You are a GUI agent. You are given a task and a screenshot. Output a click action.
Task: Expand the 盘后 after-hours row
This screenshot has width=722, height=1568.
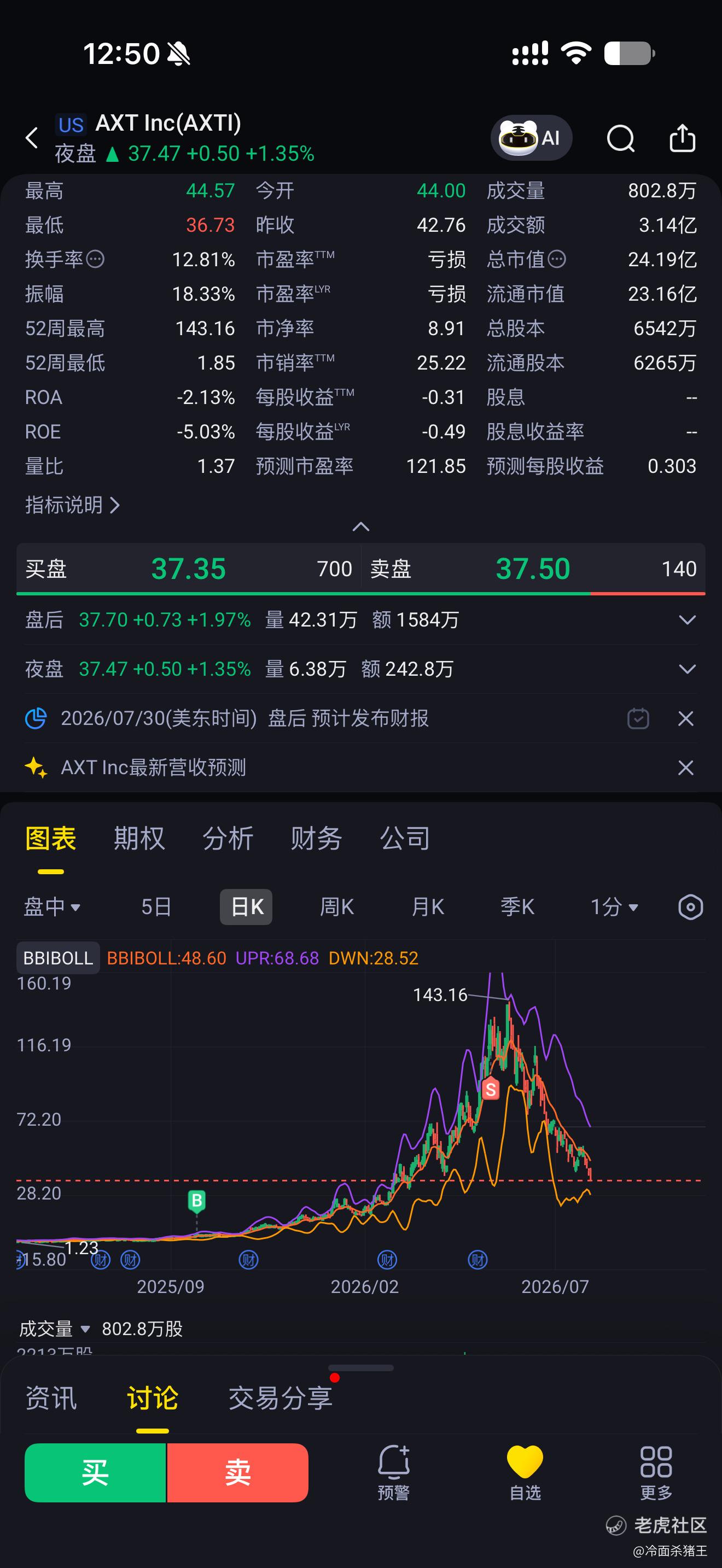686,619
